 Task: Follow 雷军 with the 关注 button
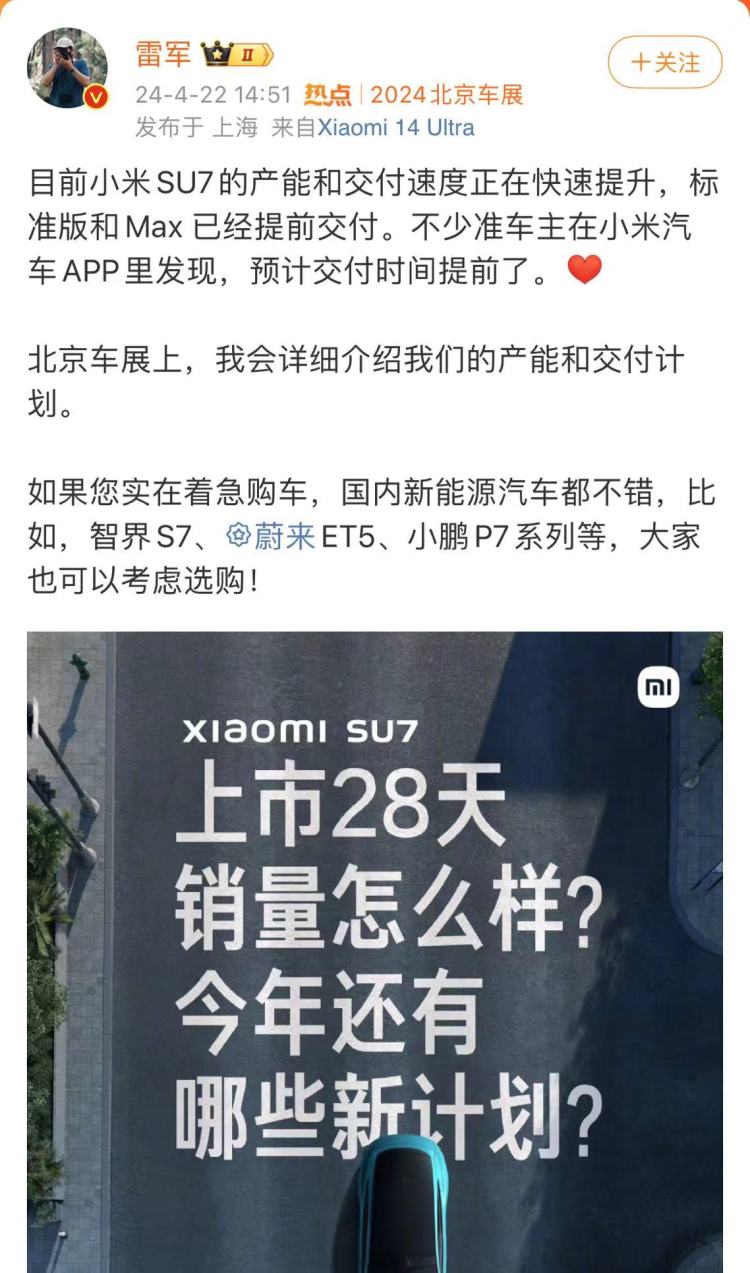coord(664,63)
